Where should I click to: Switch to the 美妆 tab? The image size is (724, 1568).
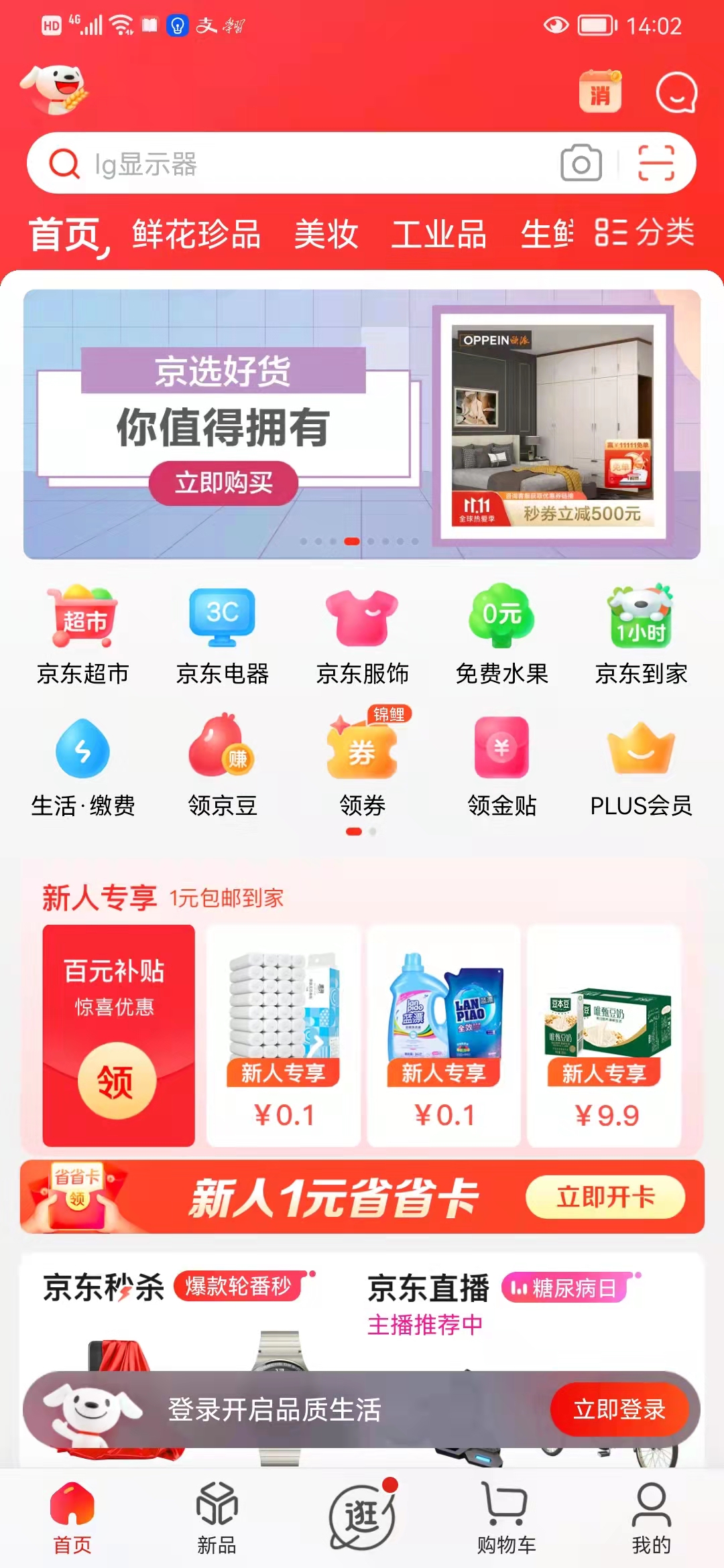[326, 235]
